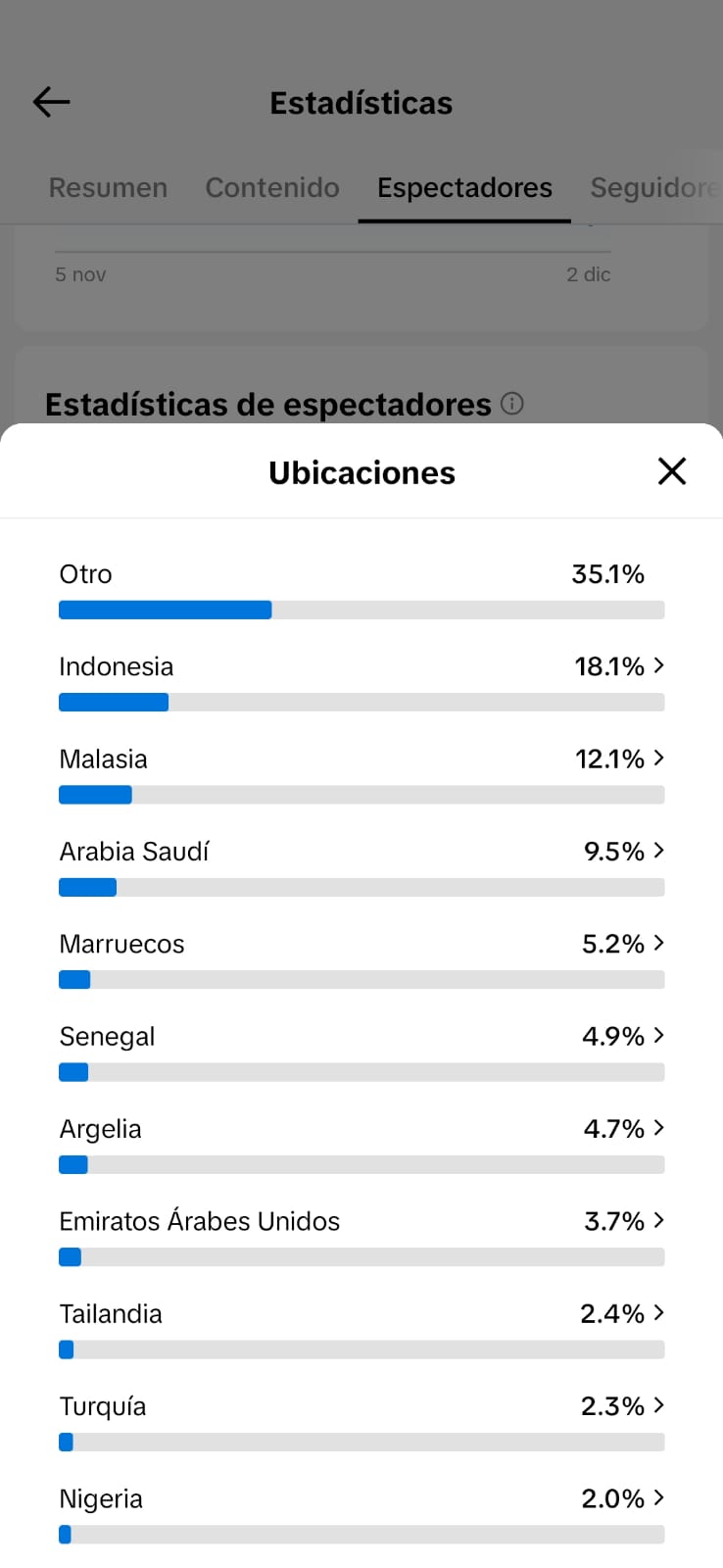Show the Argelia breakdown
The image size is (723, 1568).
click(x=361, y=1129)
